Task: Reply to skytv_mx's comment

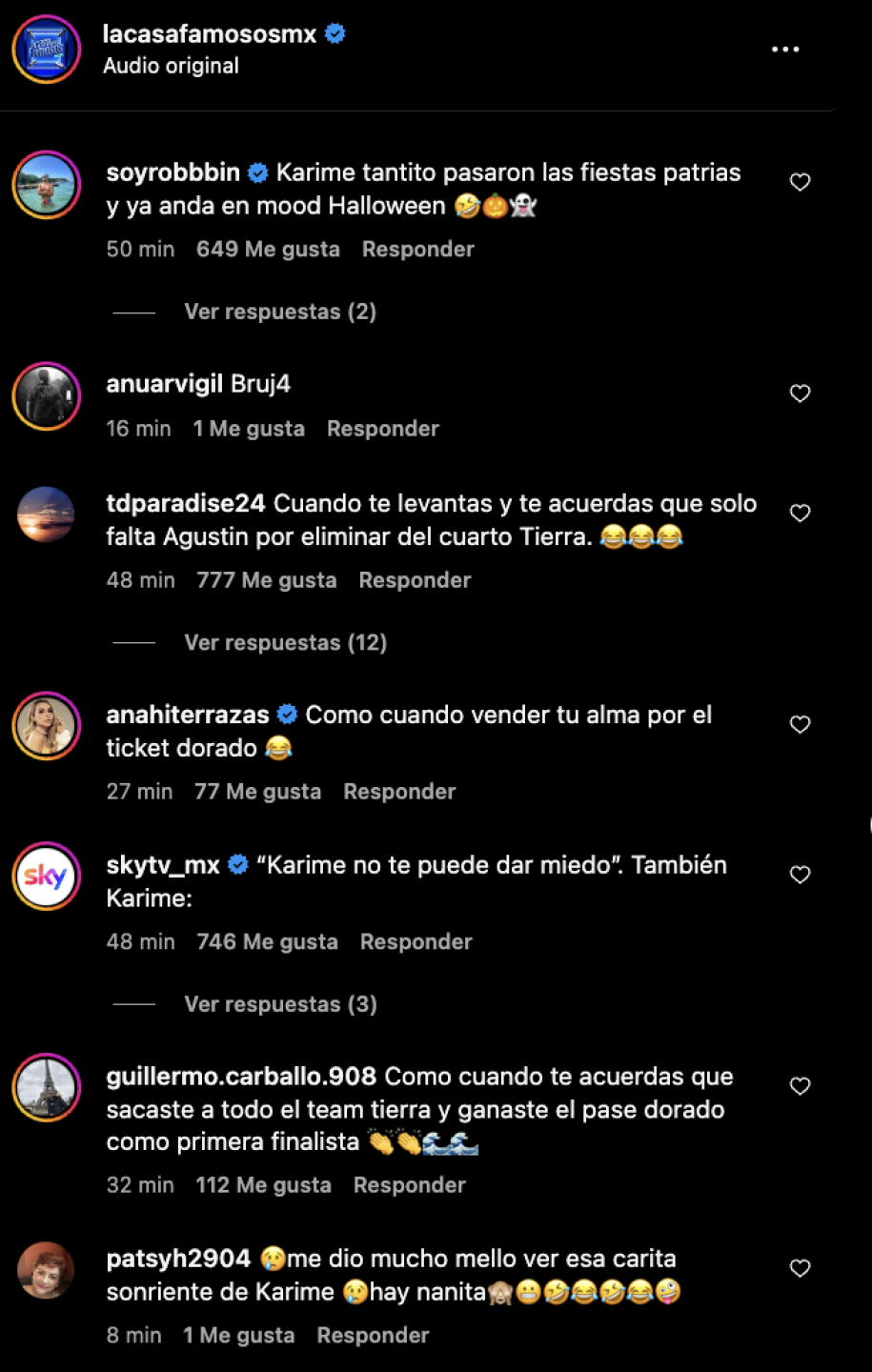Action: click(x=416, y=942)
